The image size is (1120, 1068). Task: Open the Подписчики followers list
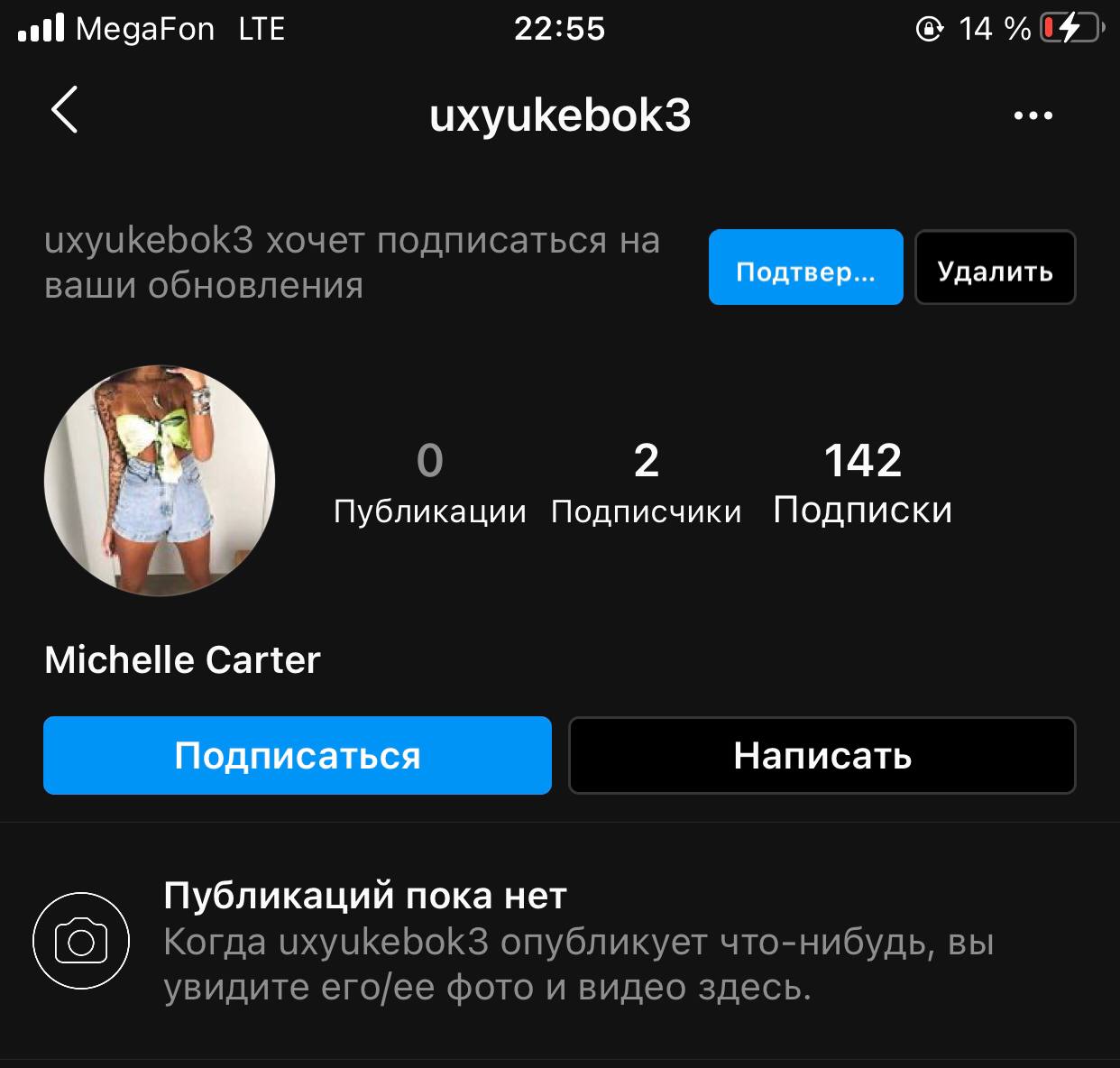pyautogui.click(x=646, y=483)
